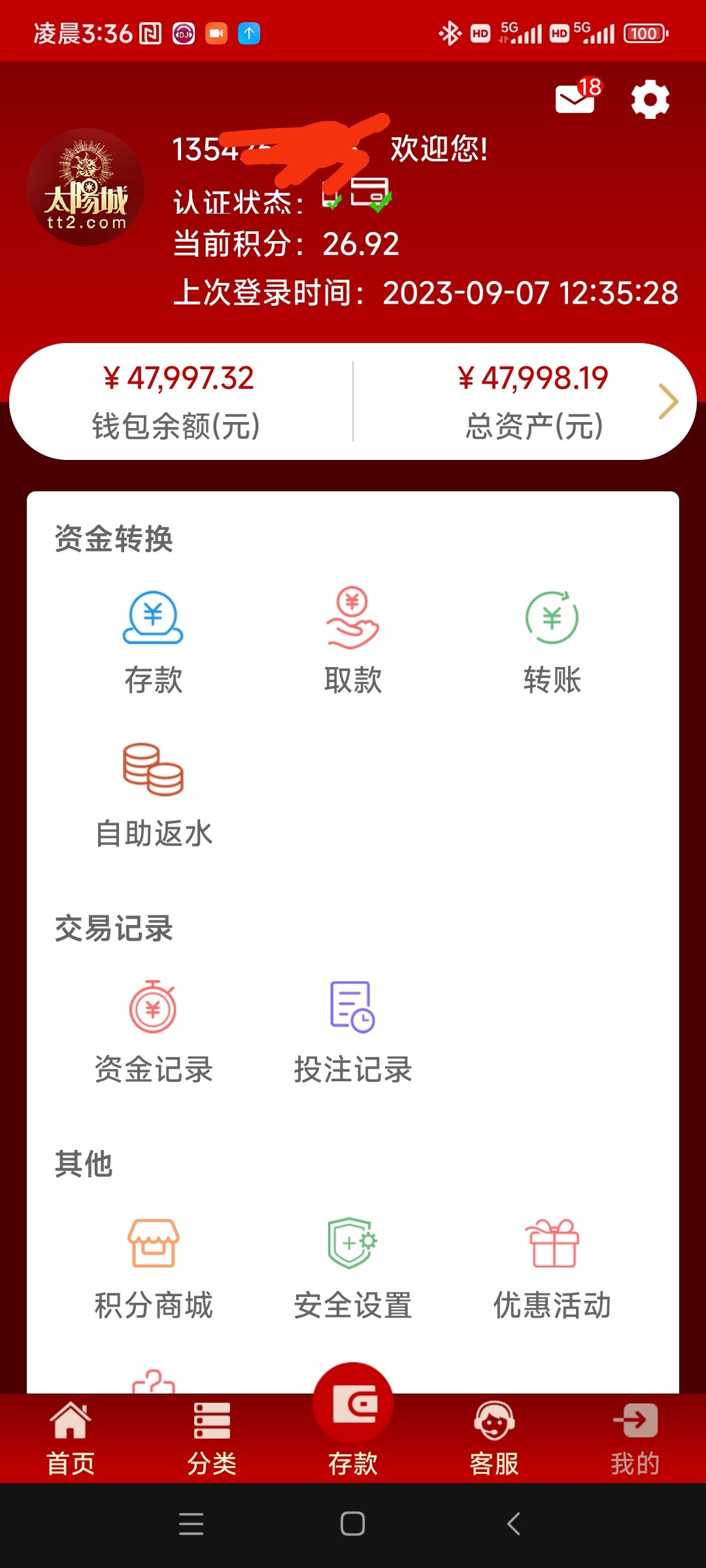Open 积分商城 points mall
The height and width of the screenshot is (1568, 706).
pos(153,1267)
